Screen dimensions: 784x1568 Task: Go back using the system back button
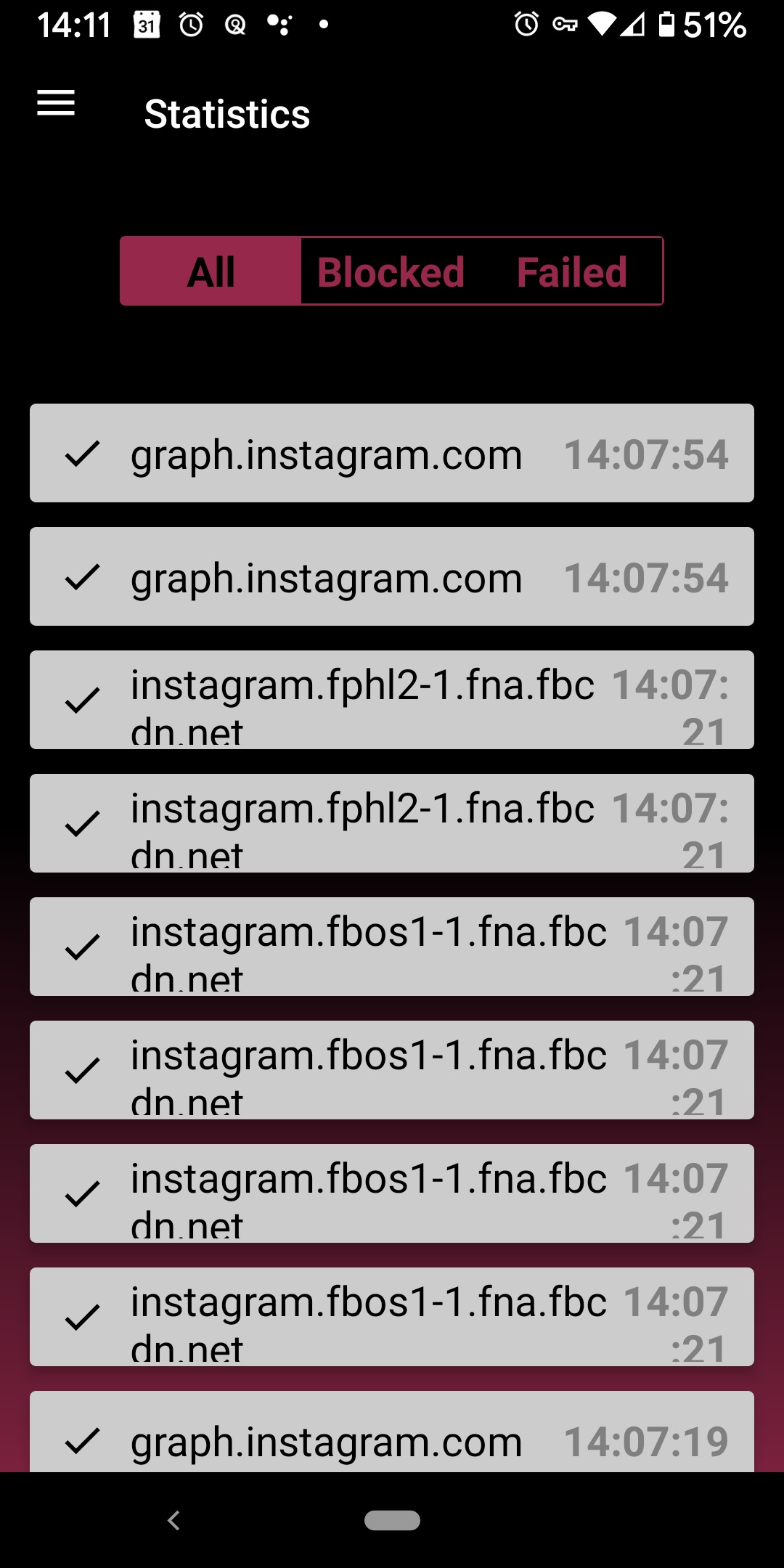(173, 1520)
